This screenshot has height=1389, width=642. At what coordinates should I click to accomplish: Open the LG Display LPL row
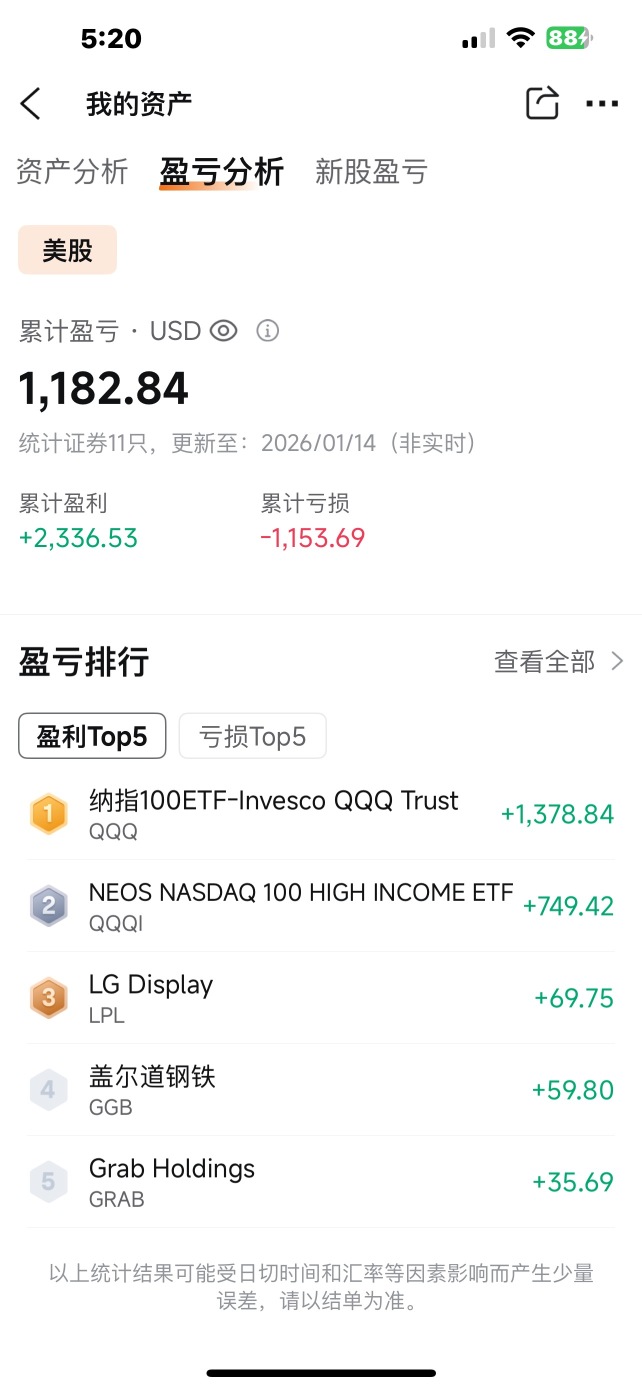point(321,998)
